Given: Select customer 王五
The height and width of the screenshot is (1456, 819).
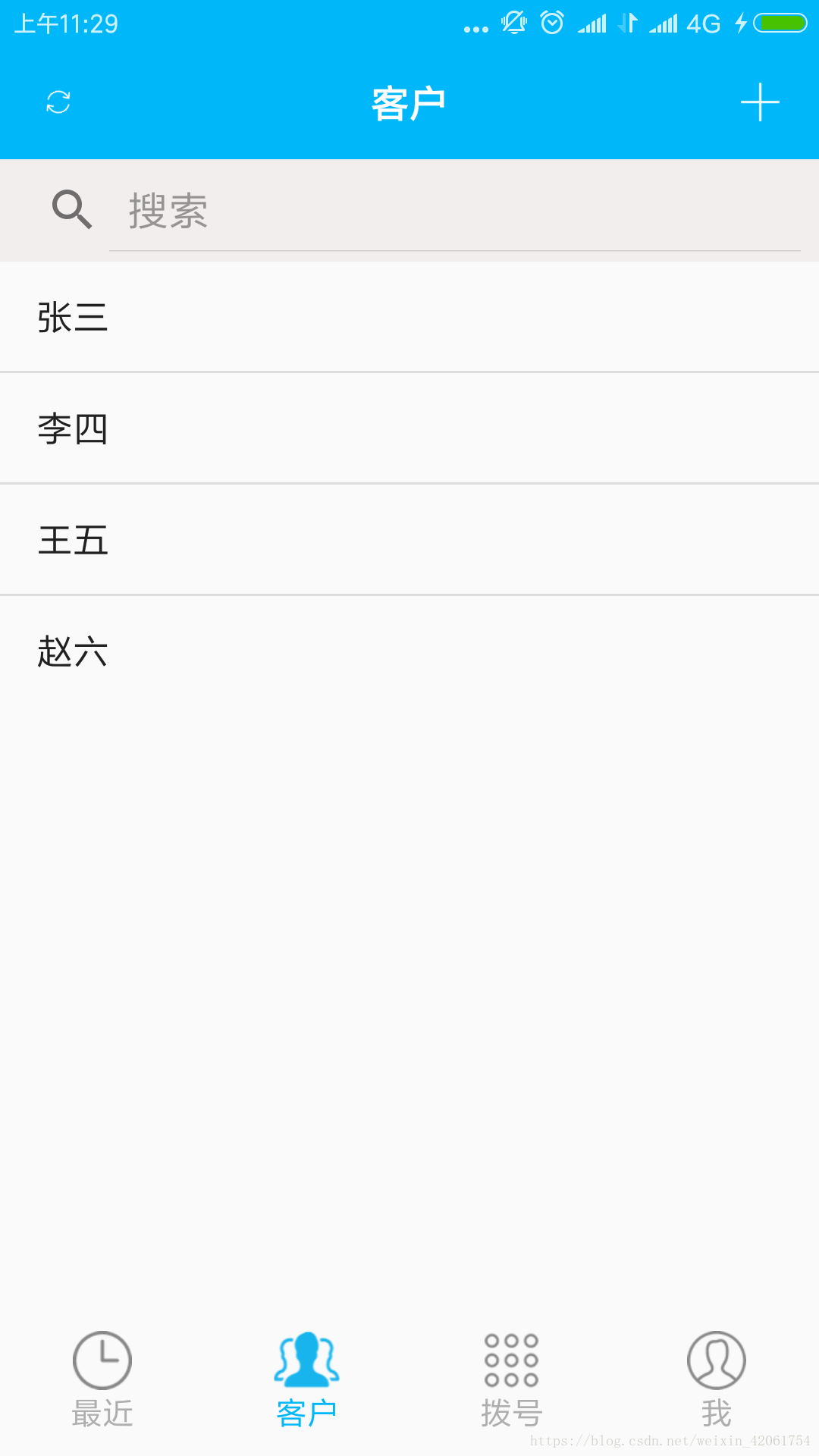Looking at the screenshot, I should coord(409,540).
